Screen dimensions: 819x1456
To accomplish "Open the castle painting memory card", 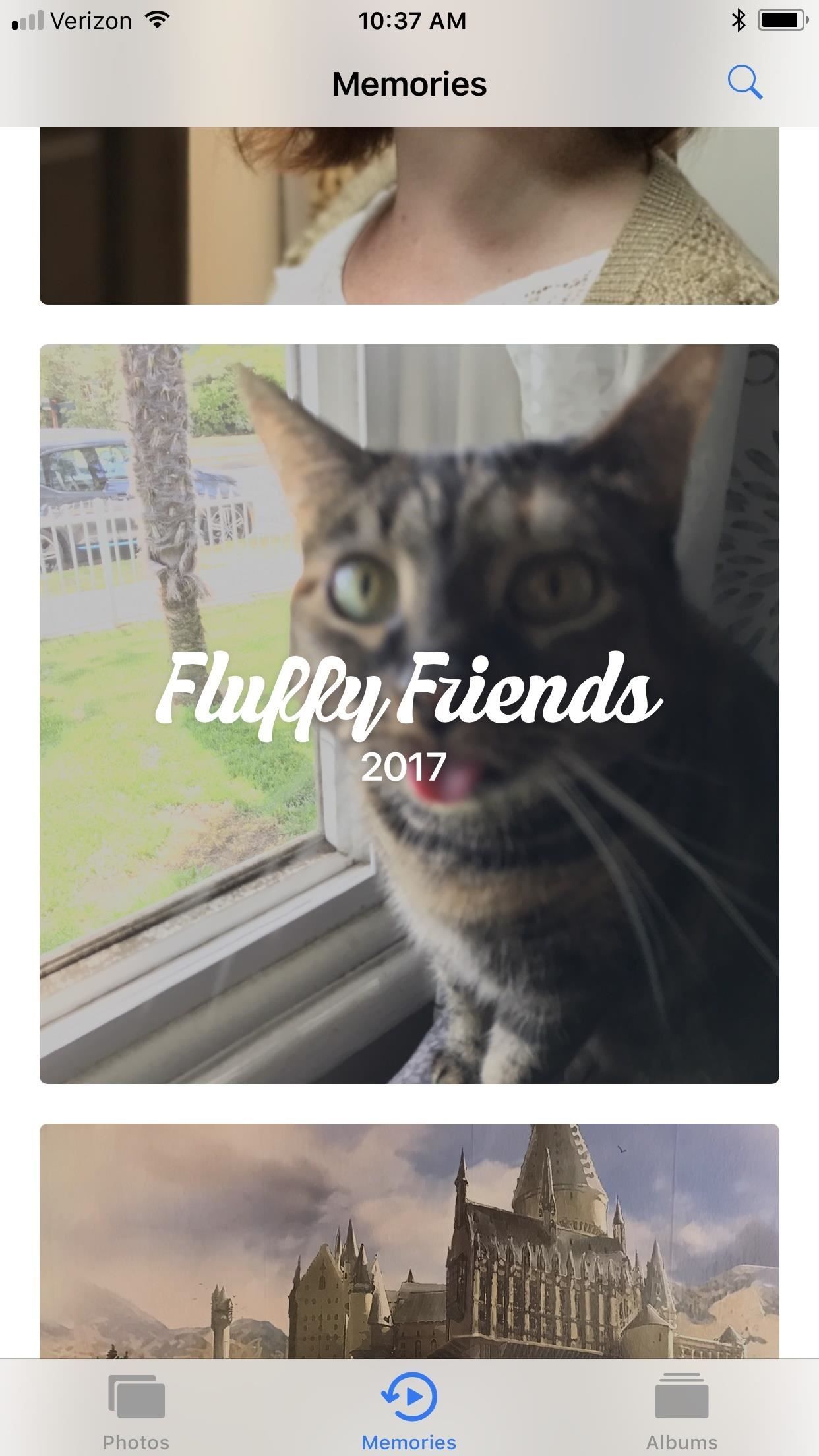I will 409,1240.
